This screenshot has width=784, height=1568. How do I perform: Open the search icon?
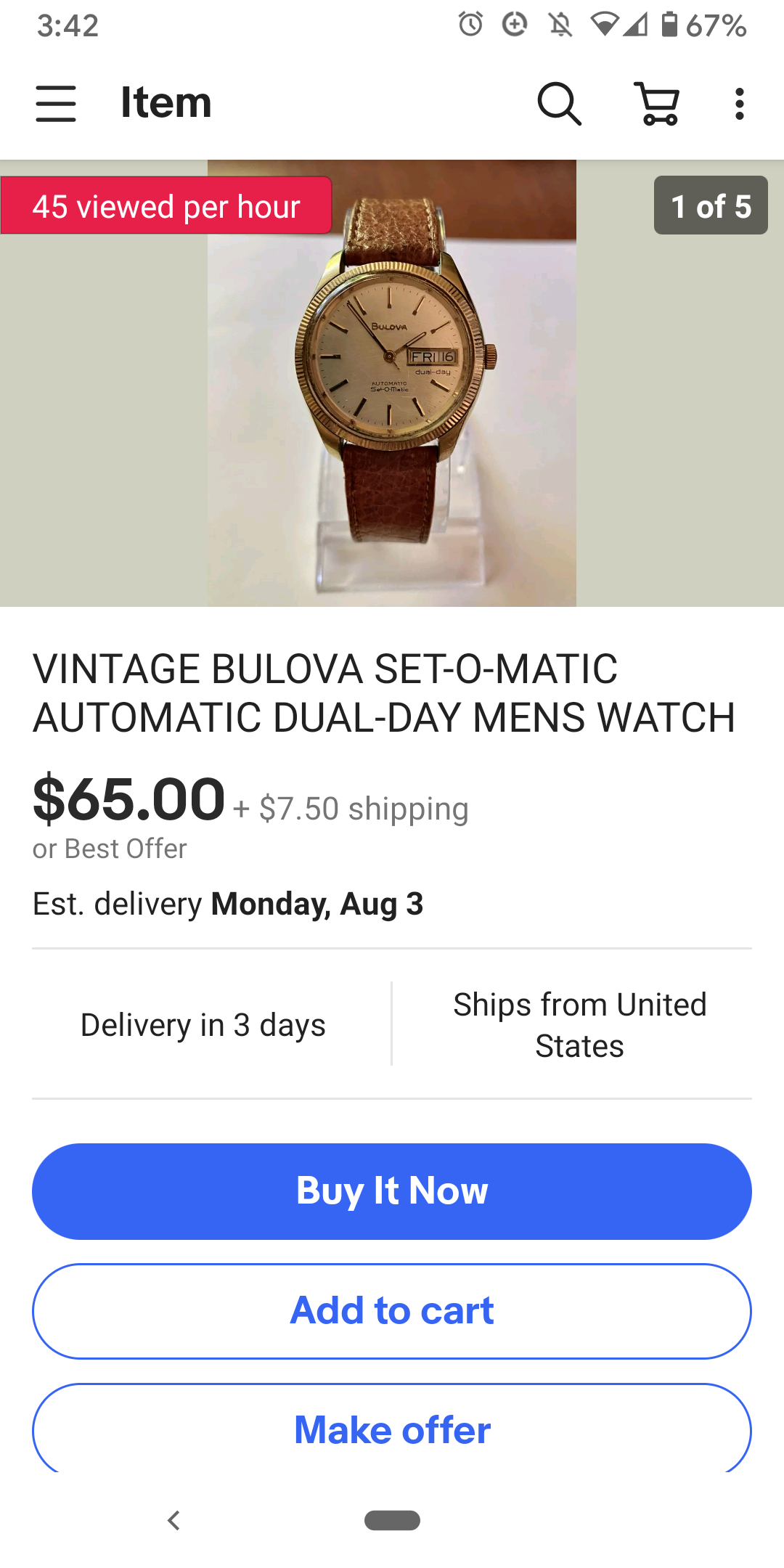click(x=559, y=104)
